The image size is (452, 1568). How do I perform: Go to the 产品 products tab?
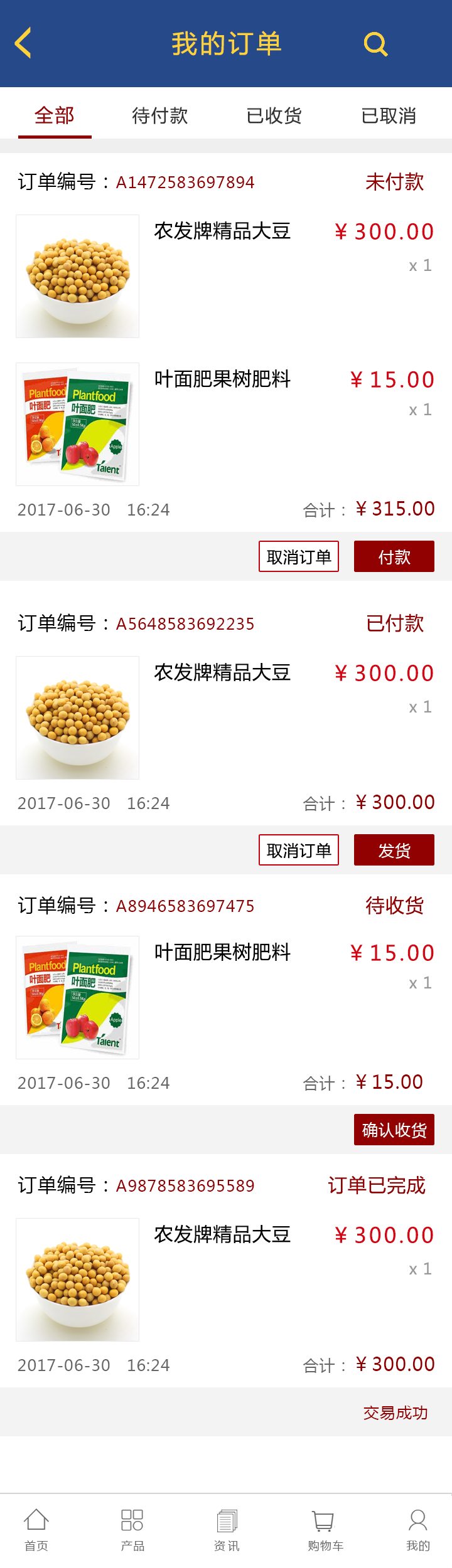click(132, 1530)
